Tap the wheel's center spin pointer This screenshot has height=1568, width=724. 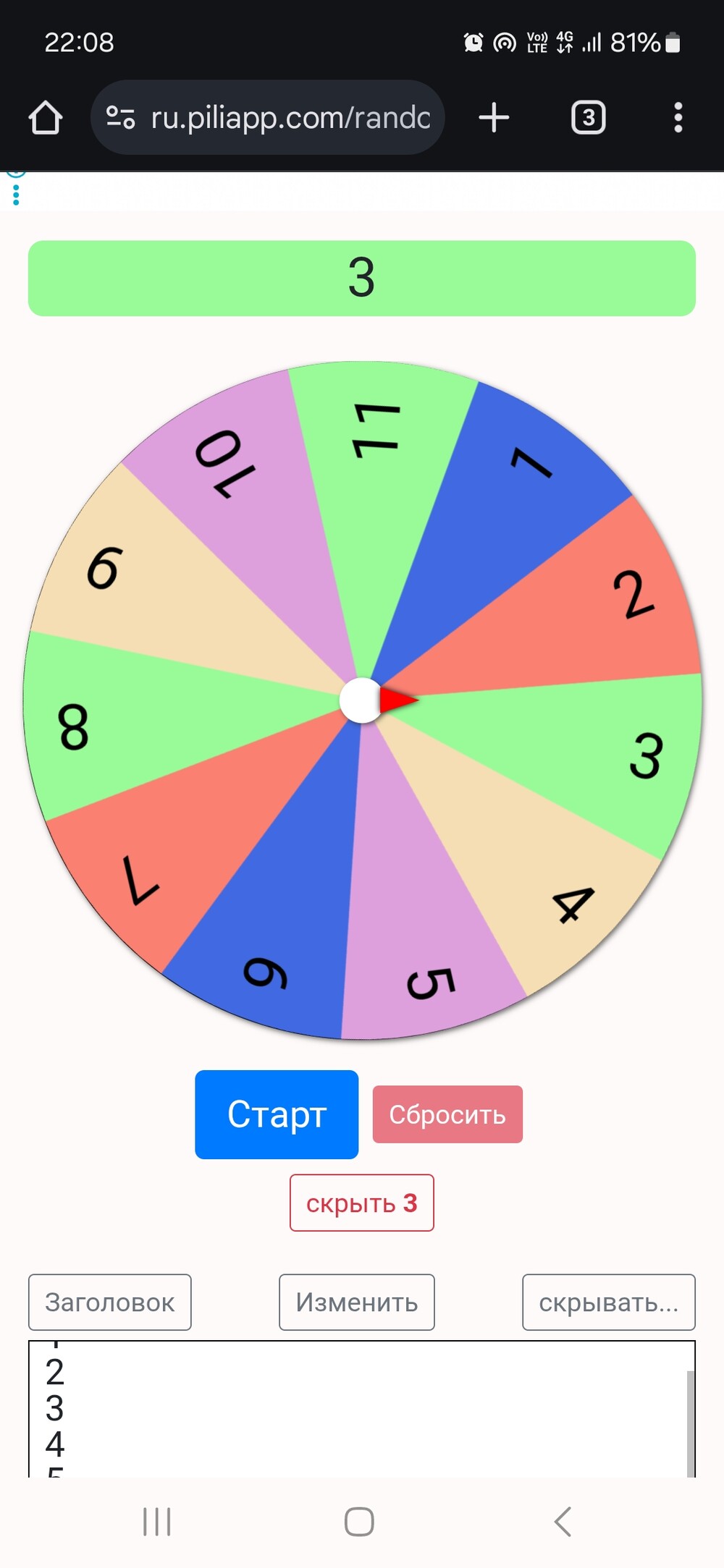tap(378, 700)
